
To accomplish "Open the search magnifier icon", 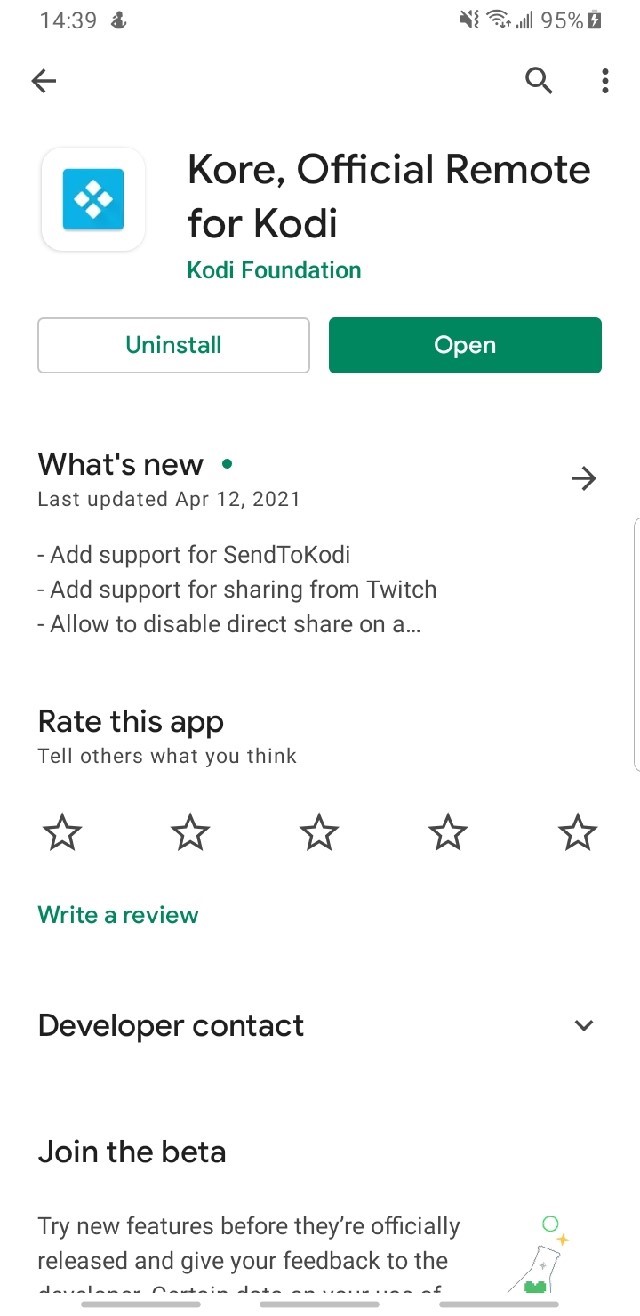I will [x=539, y=81].
